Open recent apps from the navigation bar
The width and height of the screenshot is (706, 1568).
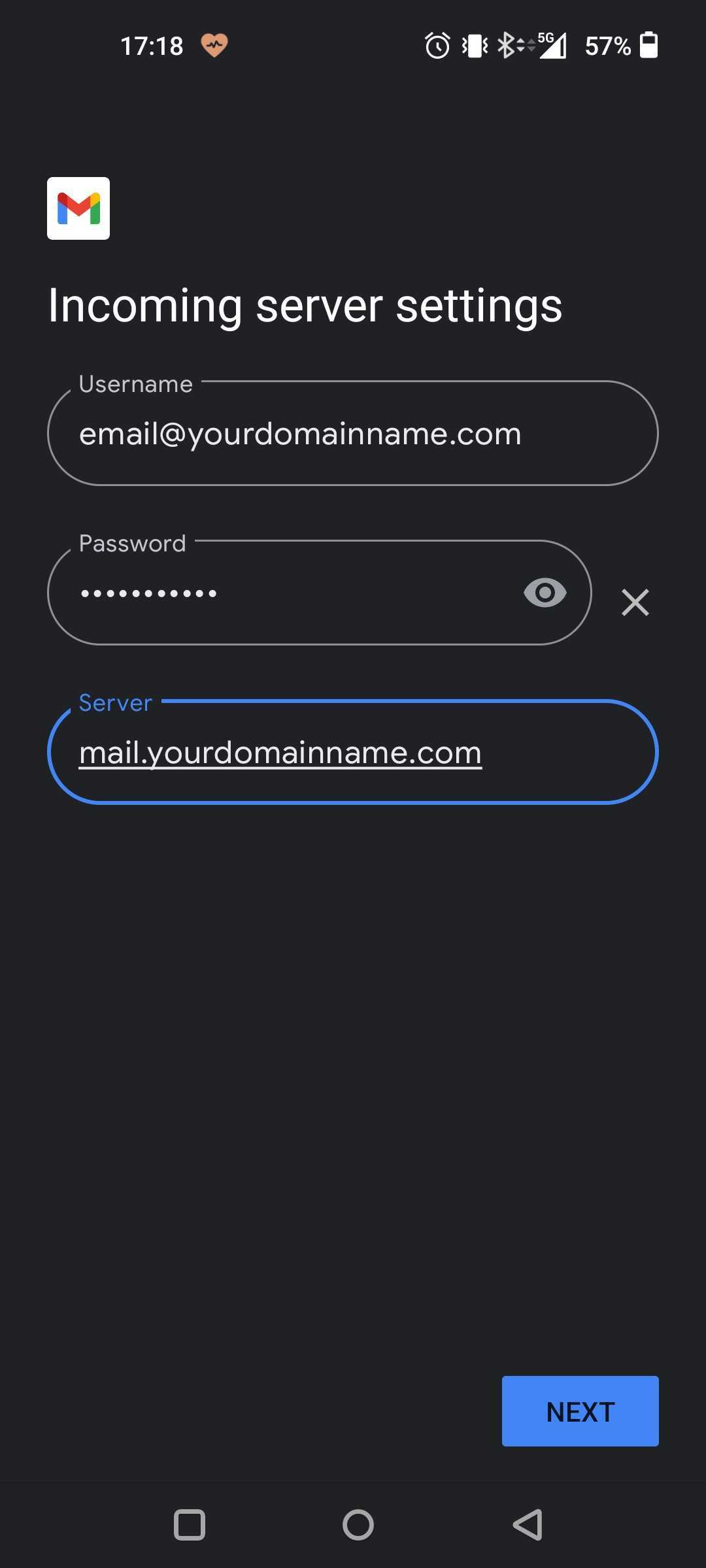pos(190,1525)
